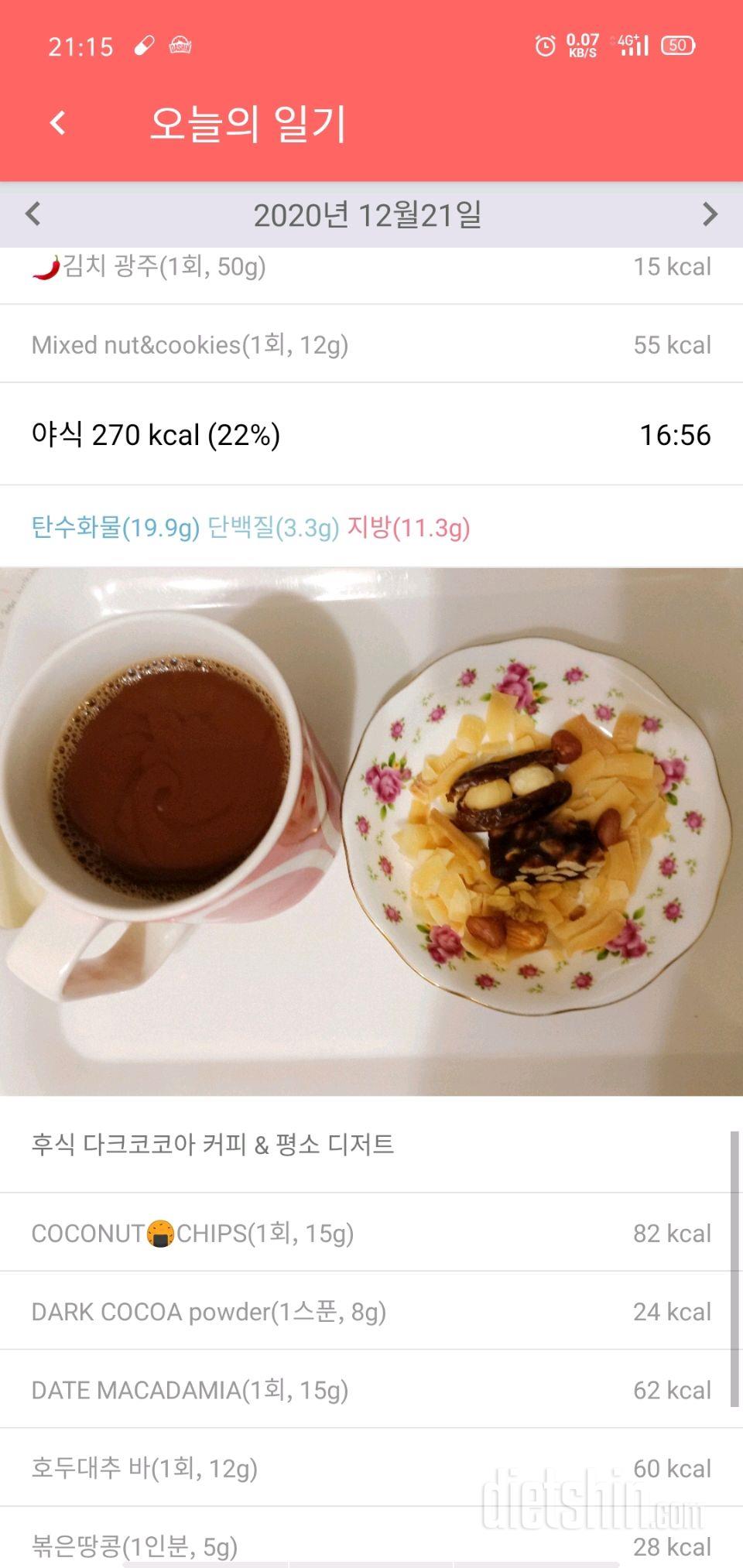The height and width of the screenshot is (1568, 743).
Task: Open the COCONUT CHIPS food entry
Action: coord(371,1233)
